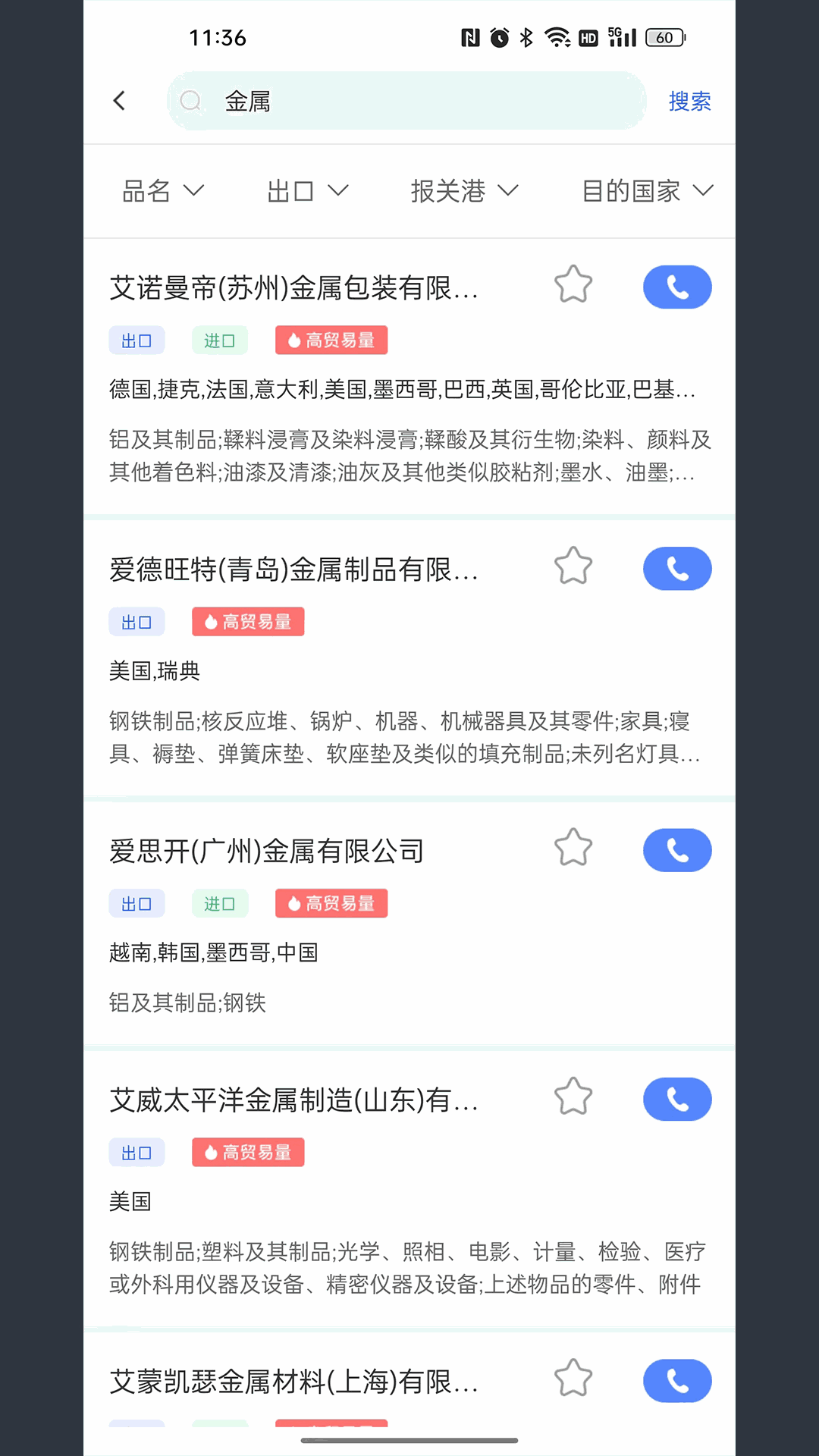Call 艾诺曼帝(苏州)金属包装 company
Screen dimensions: 819x1456
tap(677, 287)
